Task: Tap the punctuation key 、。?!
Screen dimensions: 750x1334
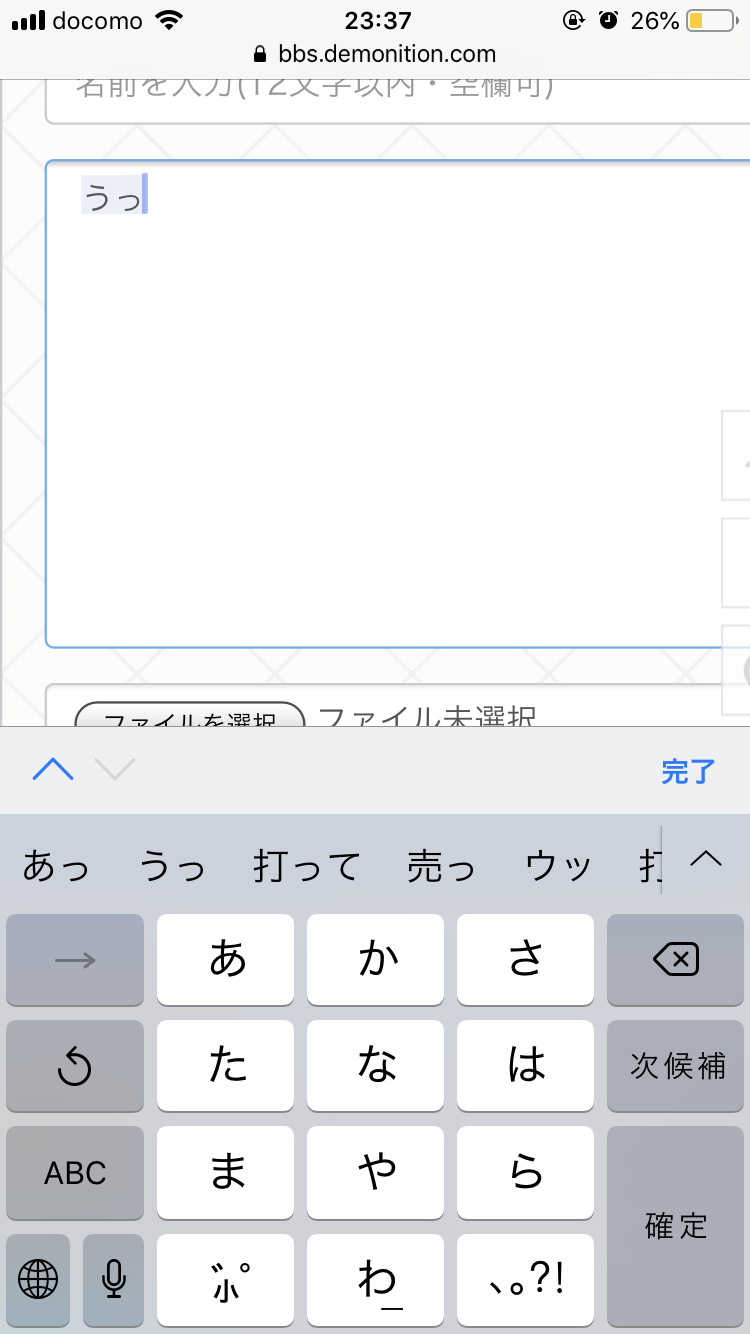Action: 526,1278
